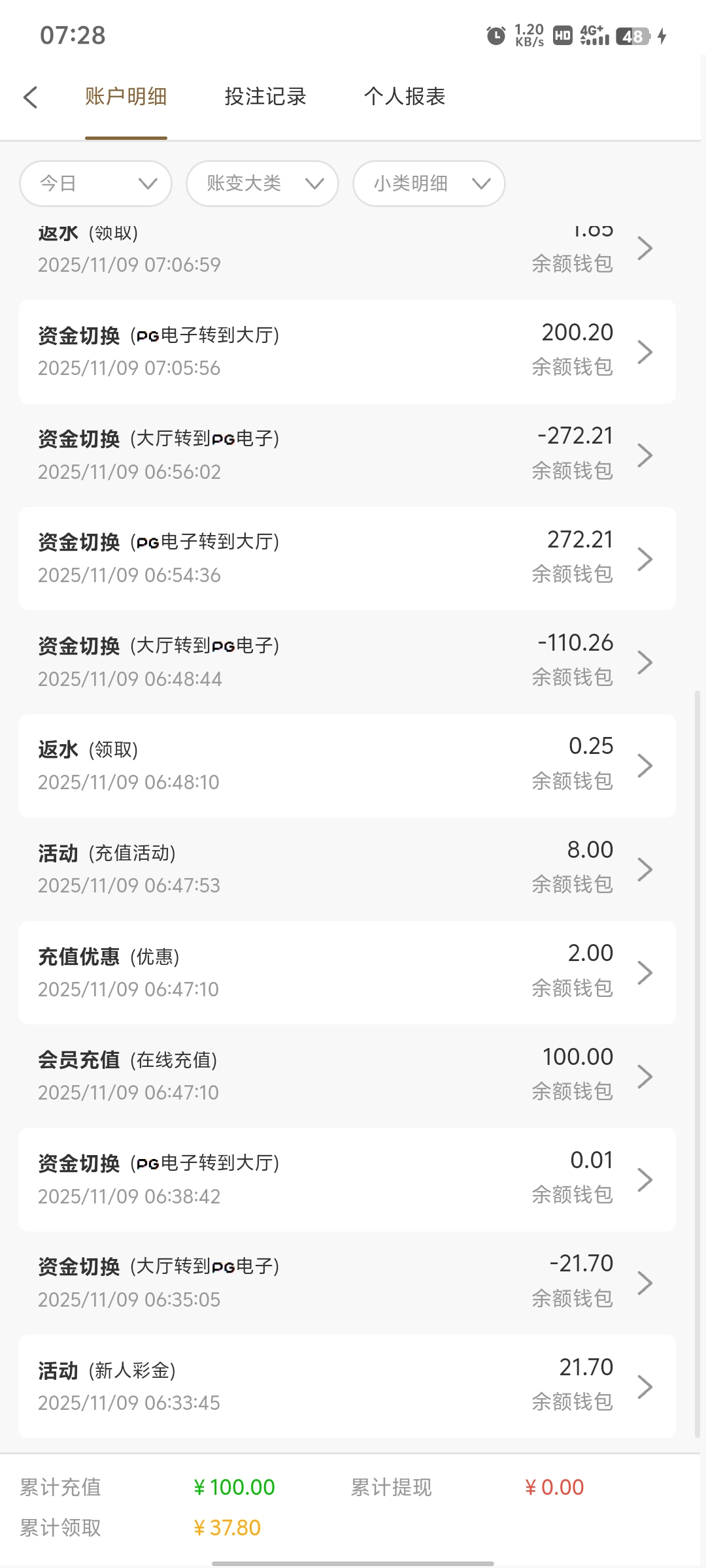Open the 小类明细 filter dropdown
The height and width of the screenshot is (1568, 706).
tap(429, 184)
